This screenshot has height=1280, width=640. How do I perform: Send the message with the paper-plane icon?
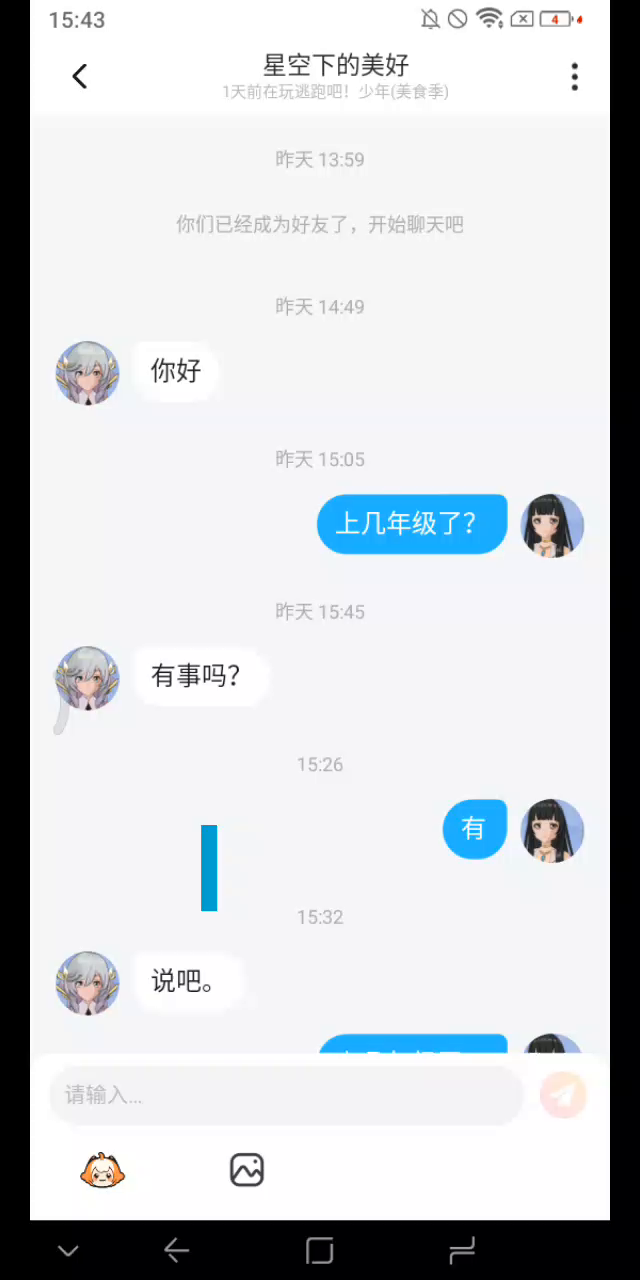click(x=563, y=1095)
